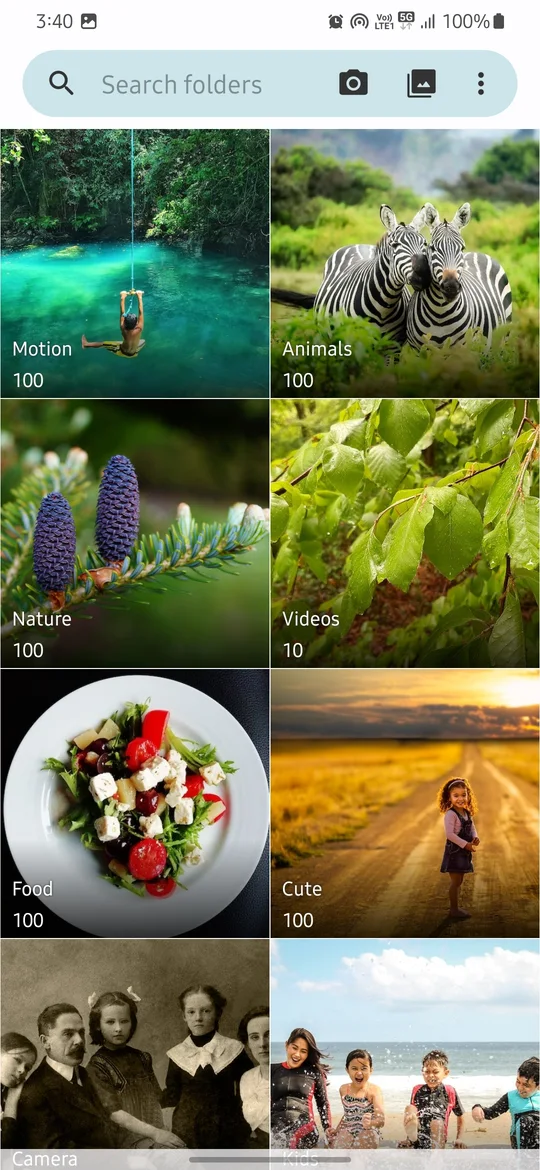This screenshot has height=1170, width=540.
Task: Open the Animals folder
Action: (405, 263)
